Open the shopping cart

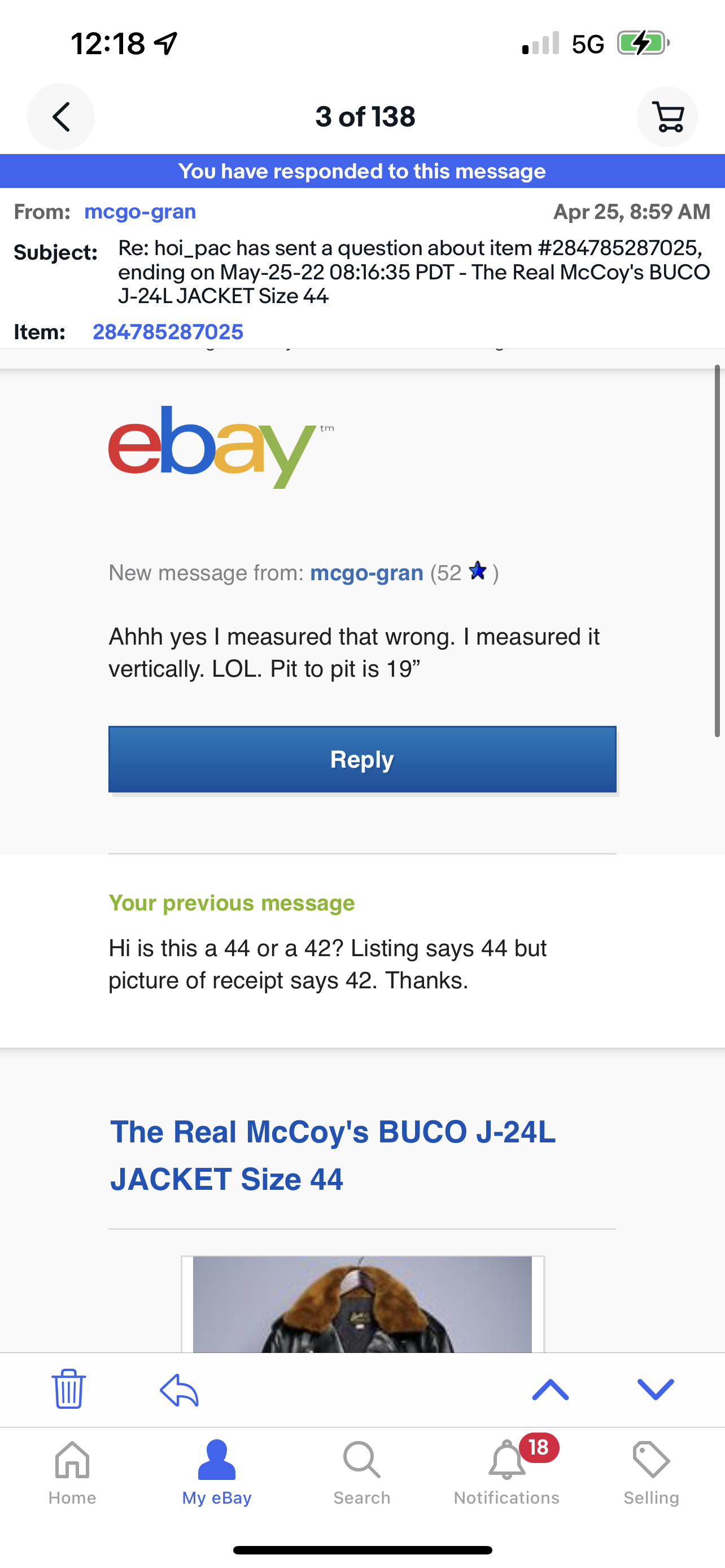click(667, 117)
